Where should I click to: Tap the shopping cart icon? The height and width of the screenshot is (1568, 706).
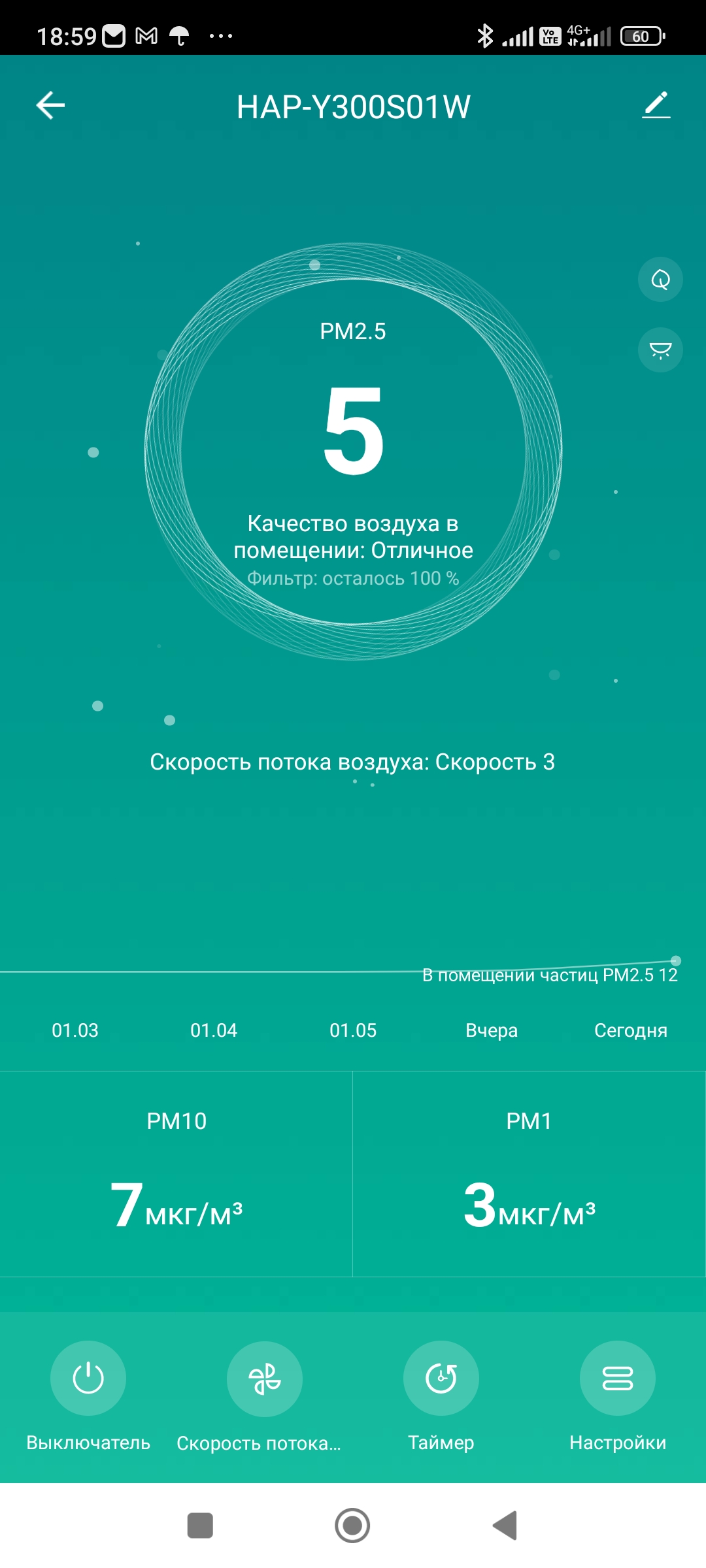[660, 350]
